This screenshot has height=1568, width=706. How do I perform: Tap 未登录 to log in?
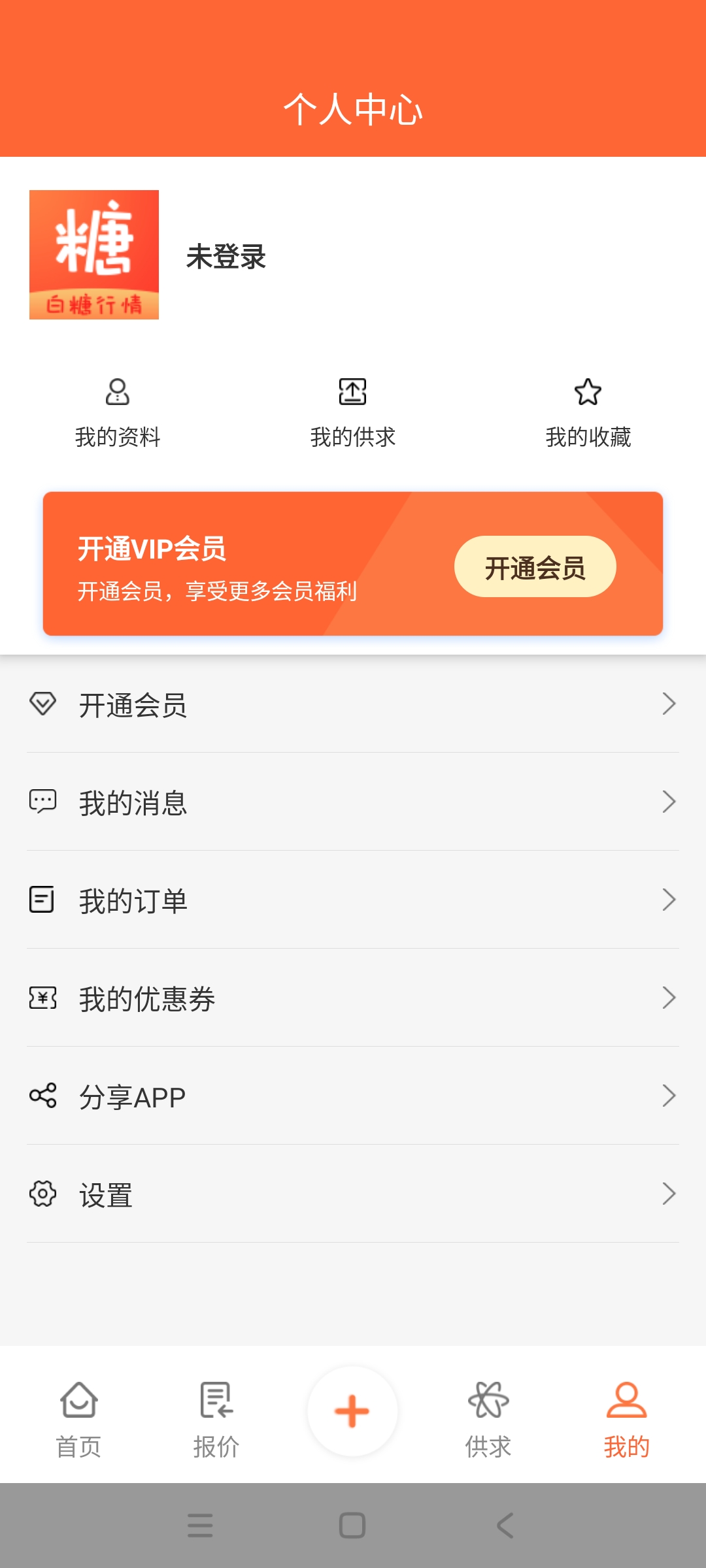point(226,257)
